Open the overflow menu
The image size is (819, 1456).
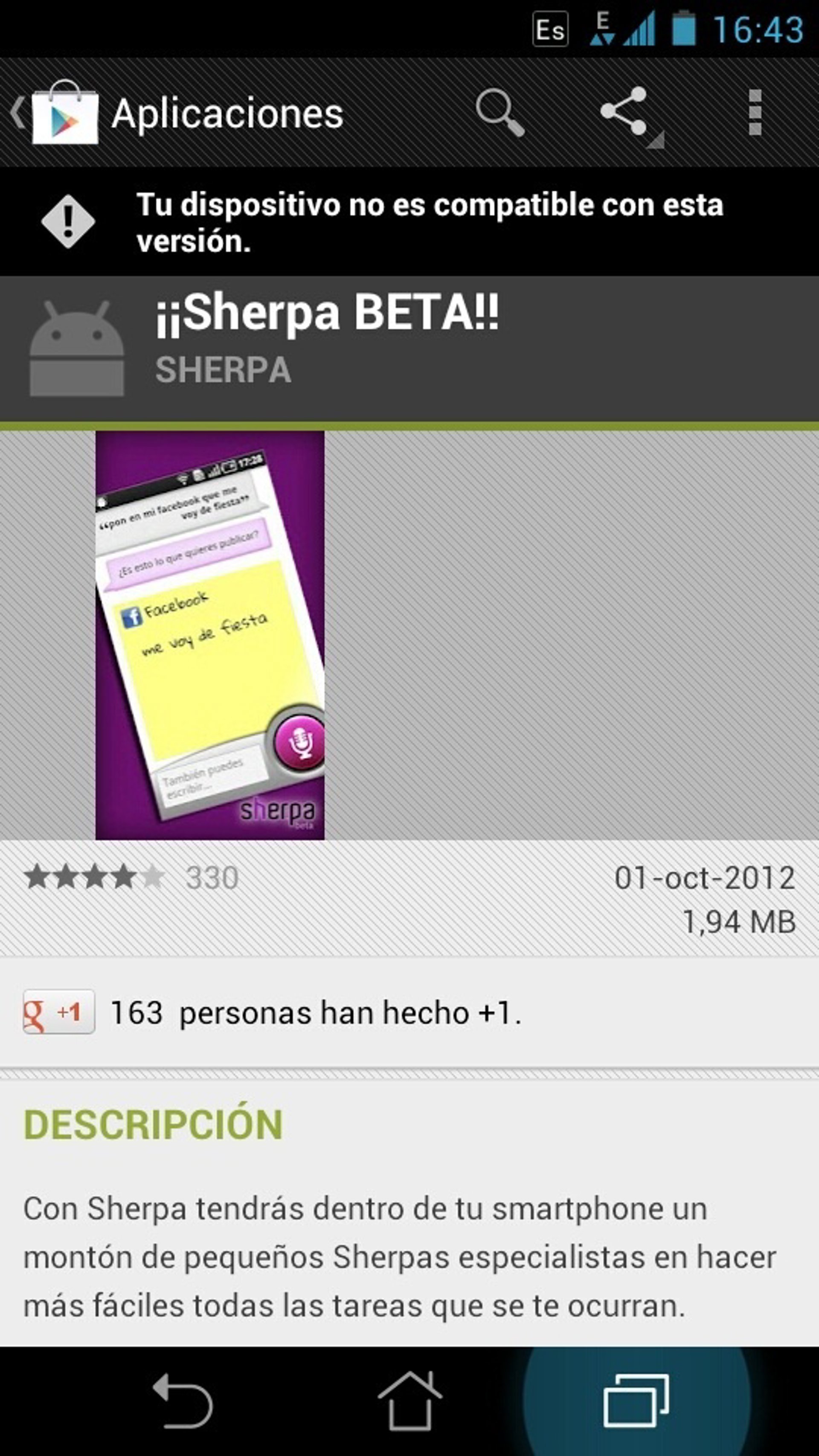coord(755,113)
